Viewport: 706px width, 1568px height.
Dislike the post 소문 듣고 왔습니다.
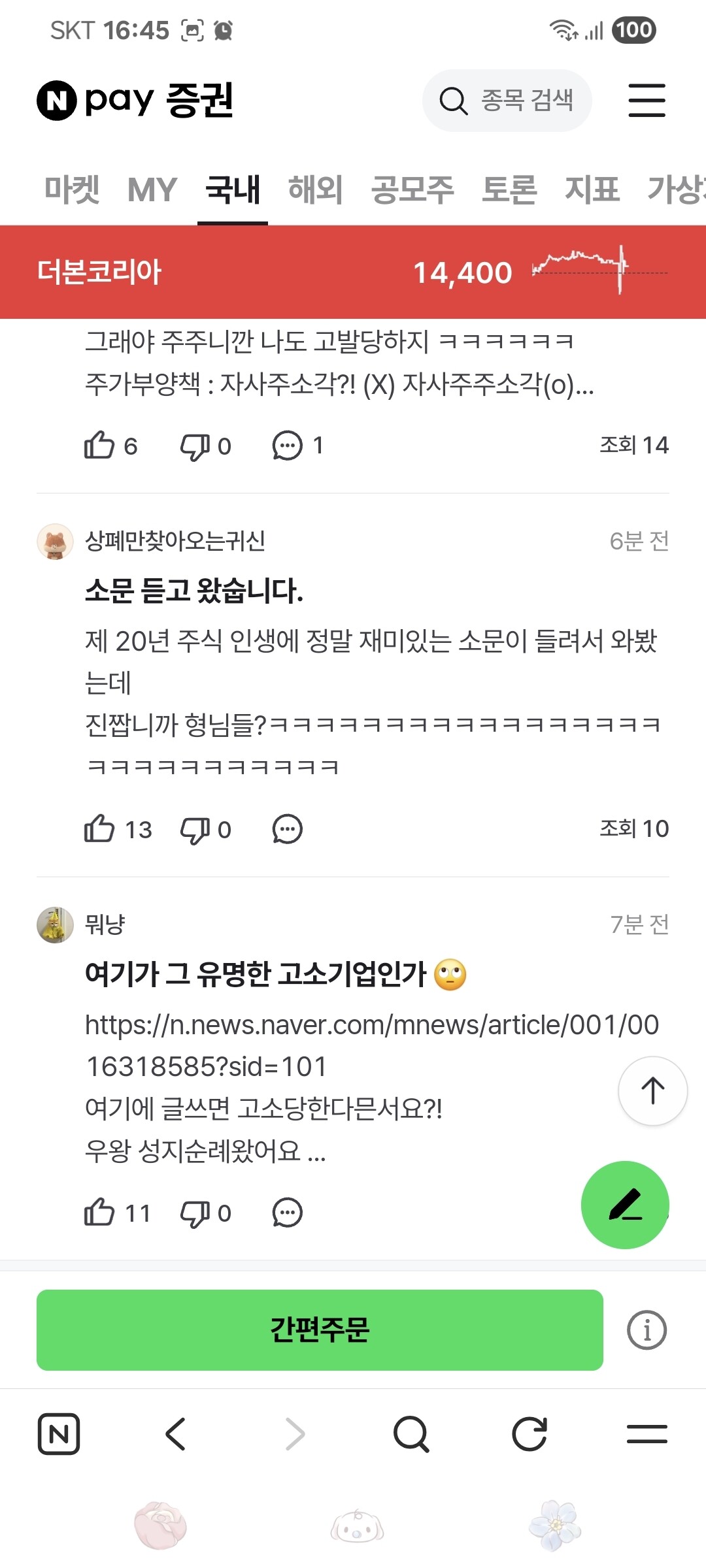click(x=206, y=829)
